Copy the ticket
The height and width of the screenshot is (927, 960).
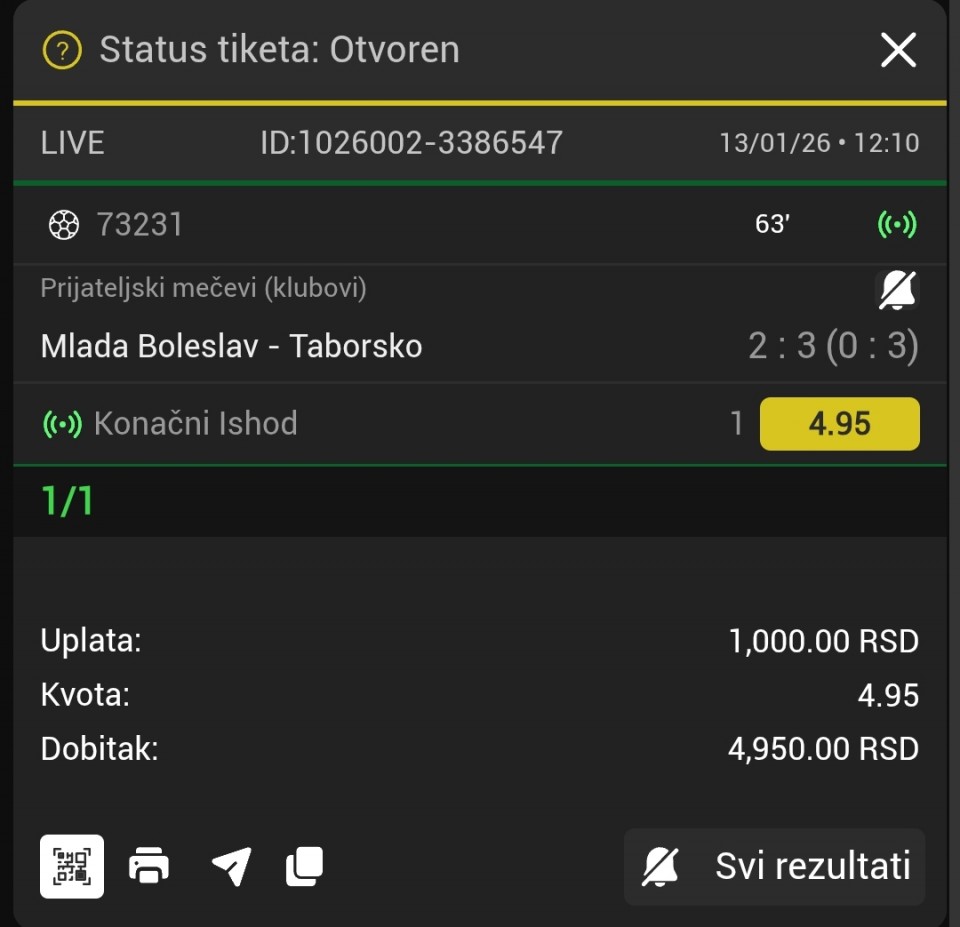305,866
